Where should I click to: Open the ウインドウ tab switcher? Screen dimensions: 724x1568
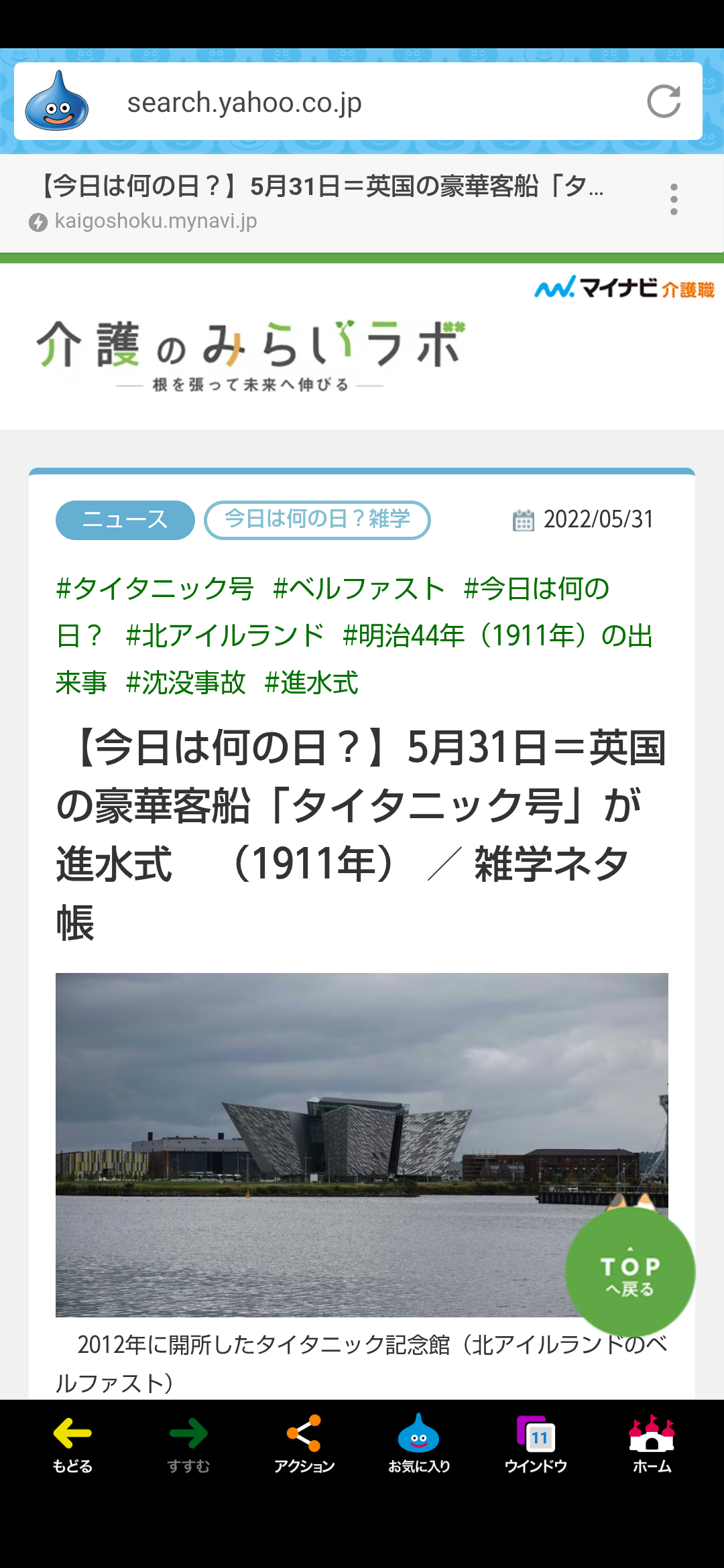pos(536,1444)
